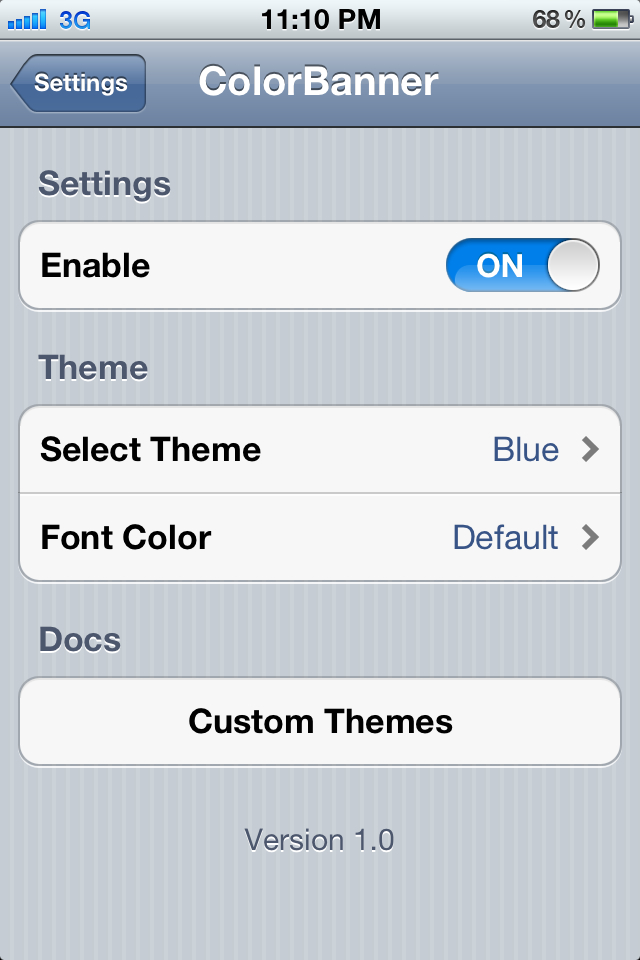Go back to Settings
This screenshot has width=640, height=960.
[x=80, y=83]
